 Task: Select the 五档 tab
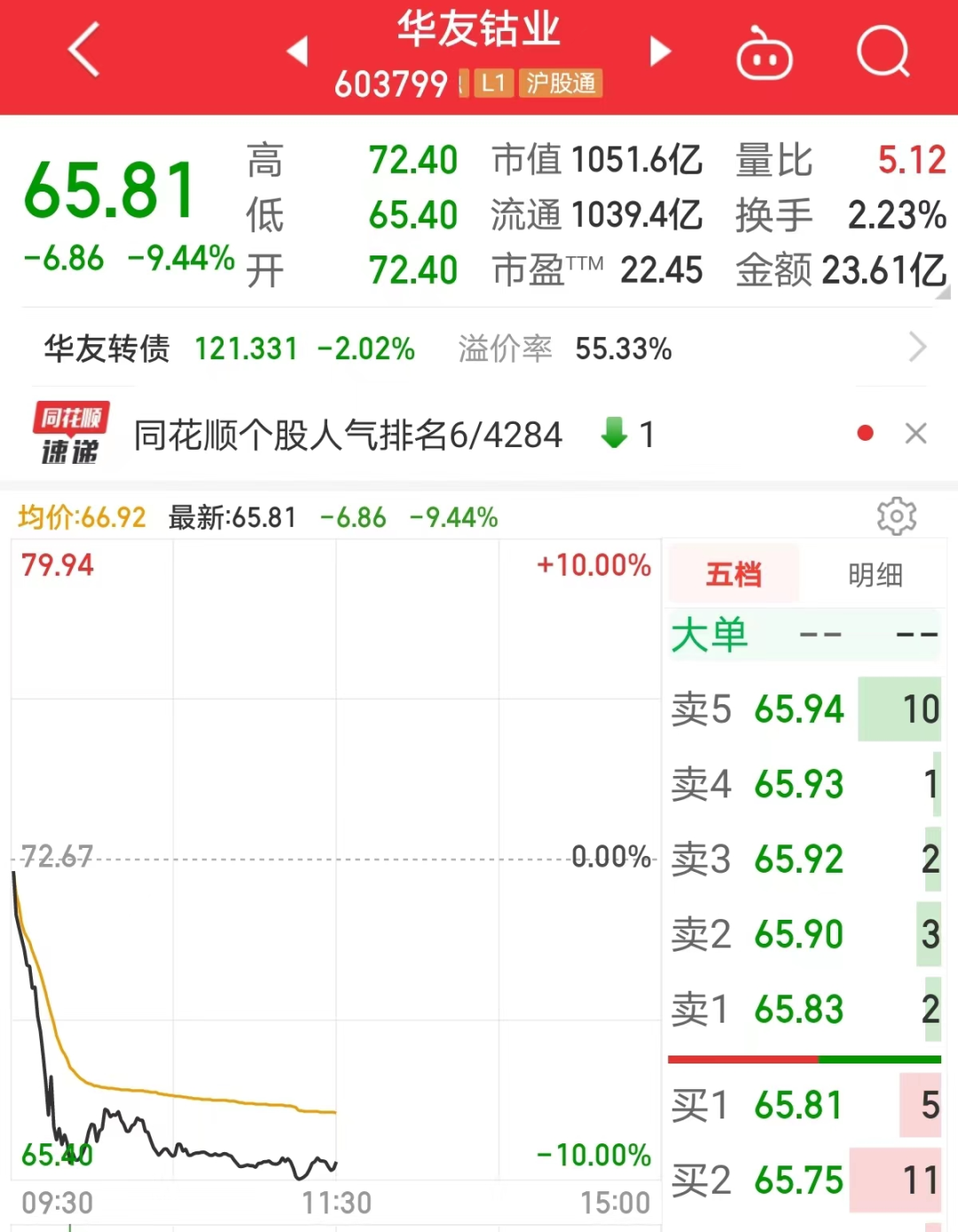click(x=733, y=575)
